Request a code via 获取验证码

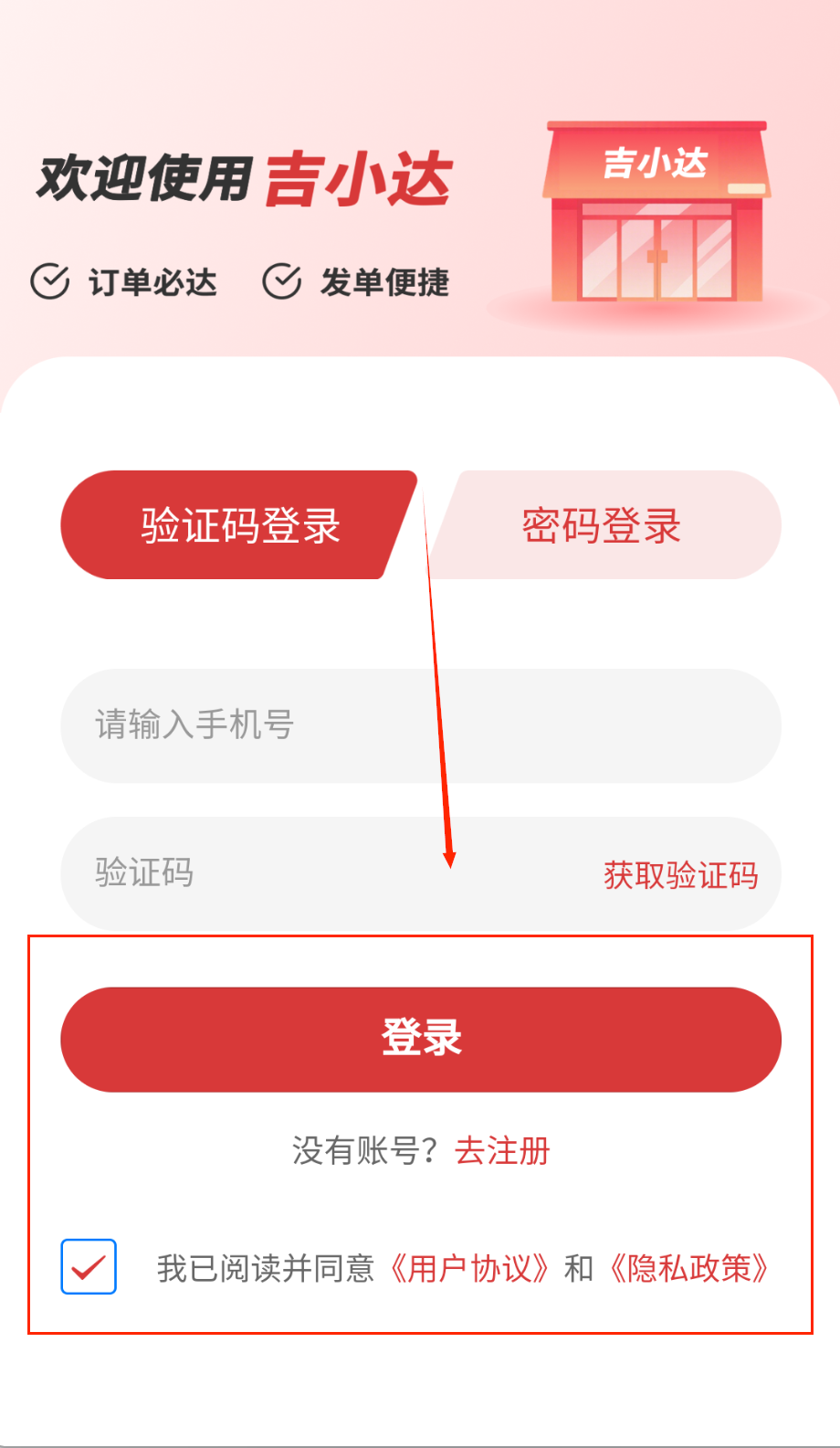coord(680,875)
